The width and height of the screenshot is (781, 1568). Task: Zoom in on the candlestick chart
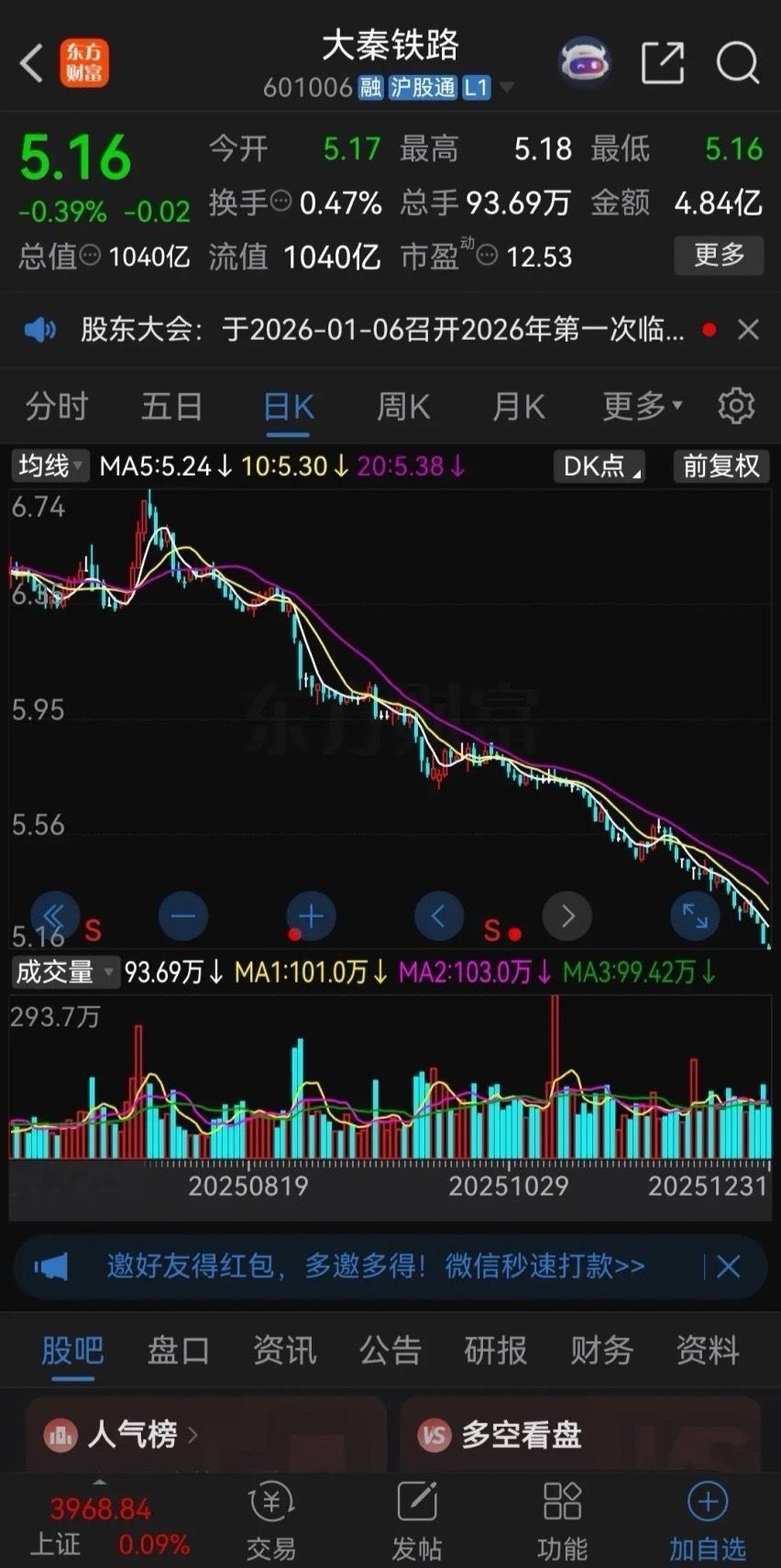click(x=311, y=916)
